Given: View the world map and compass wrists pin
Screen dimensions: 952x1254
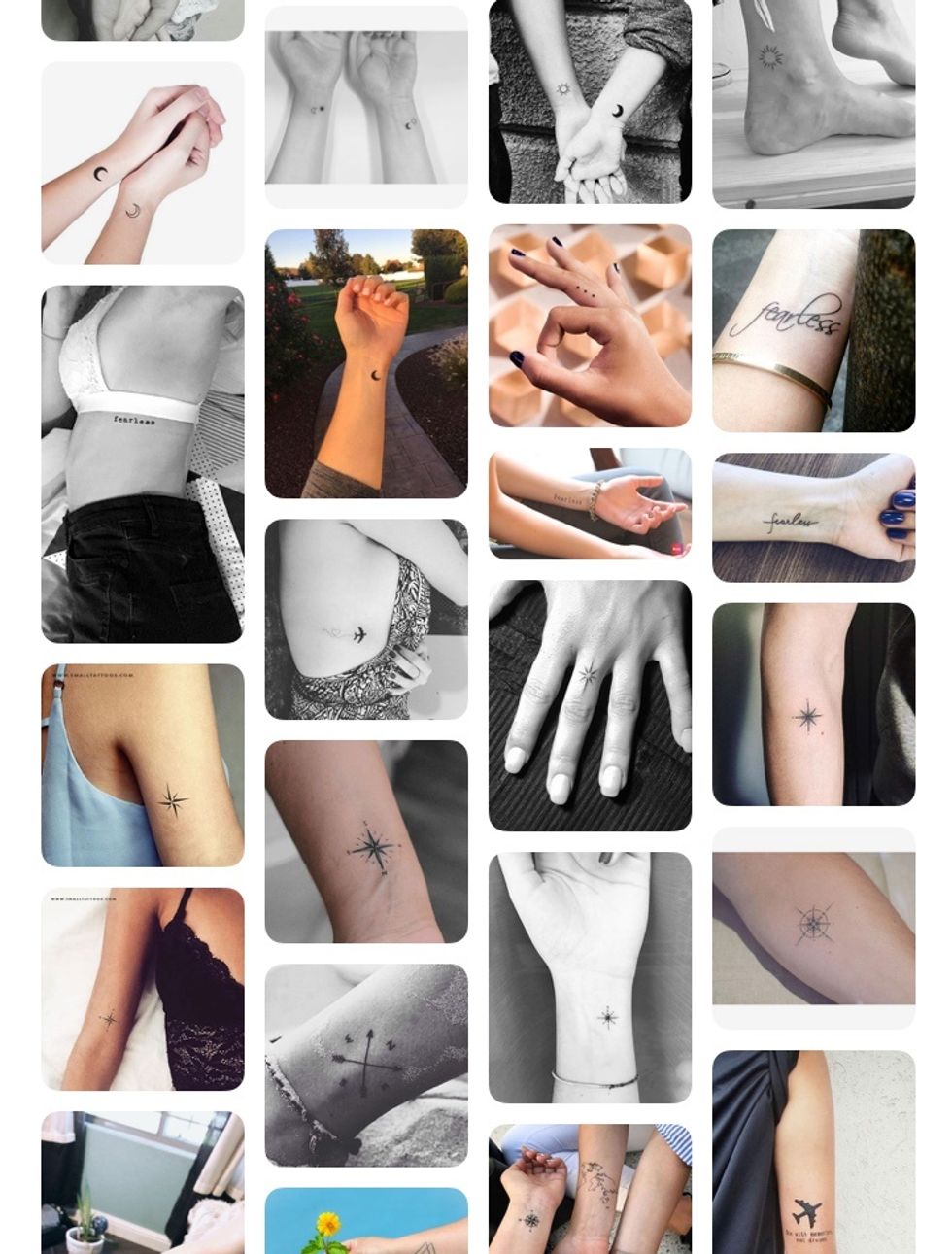Looking at the screenshot, I should point(590,1189).
